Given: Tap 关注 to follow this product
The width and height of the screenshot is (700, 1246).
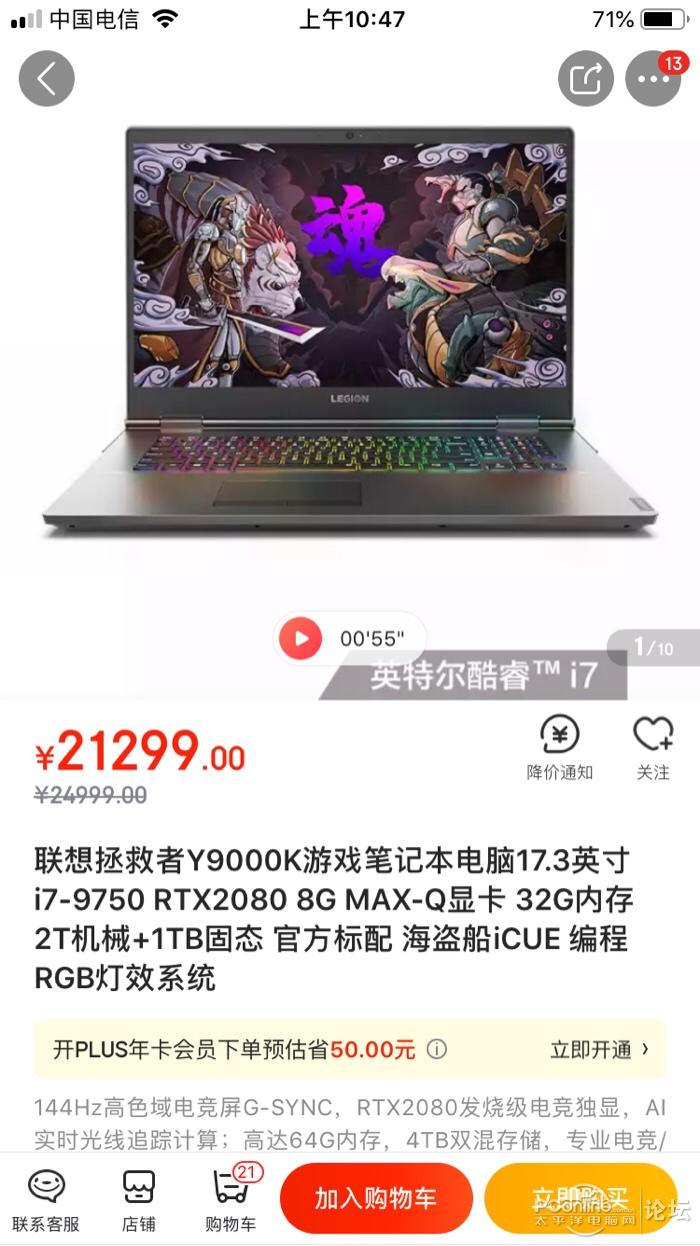Looking at the screenshot, I should (653, 748).
